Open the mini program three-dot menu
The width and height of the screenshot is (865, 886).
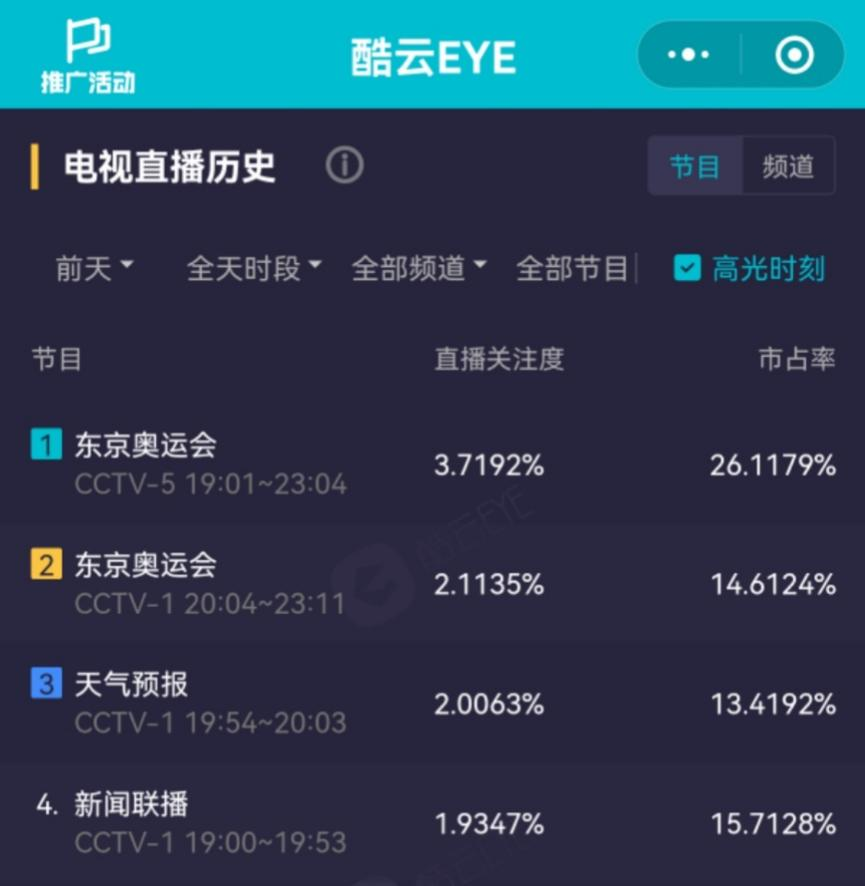pos(689,55)
